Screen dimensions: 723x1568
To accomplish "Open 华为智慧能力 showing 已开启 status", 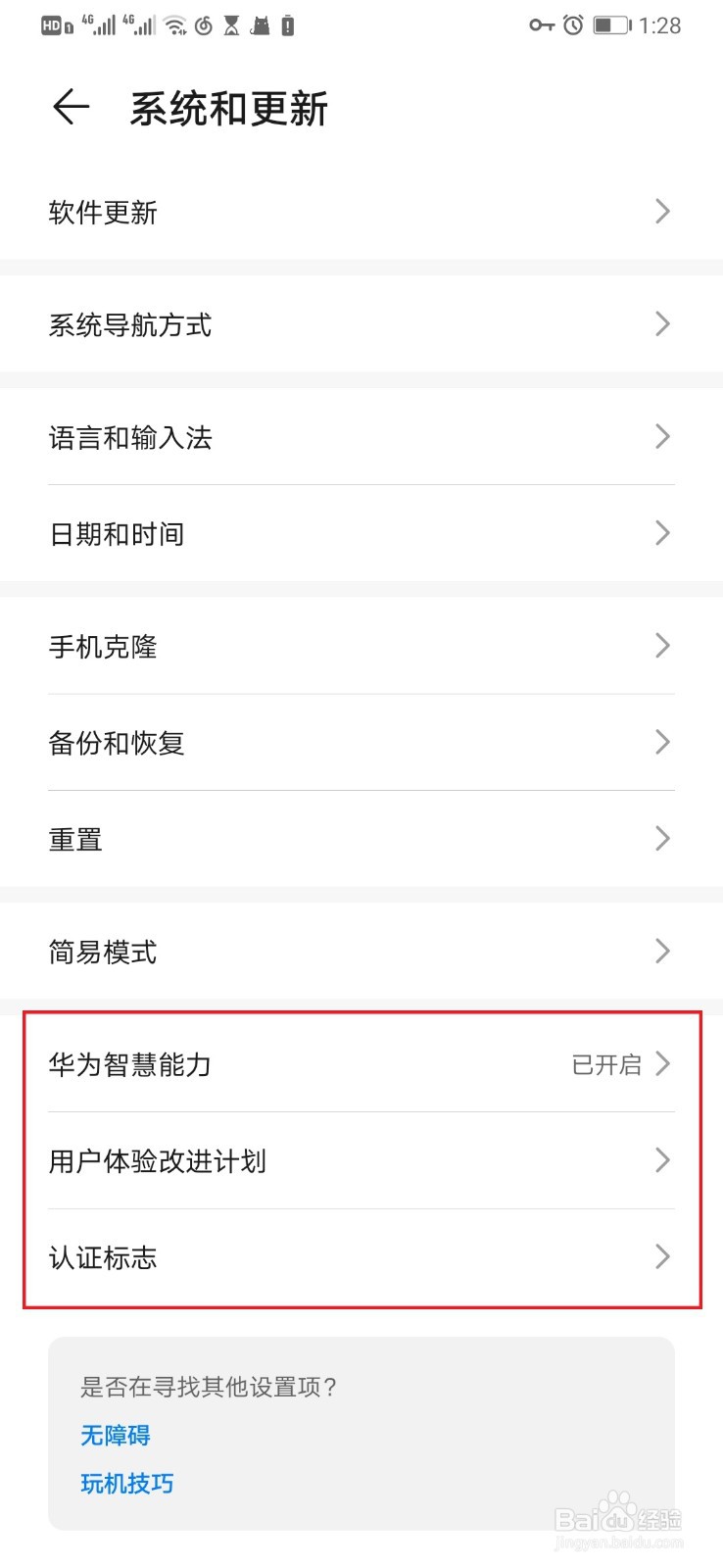I will pyautogui.click(x=361, y=1064).
